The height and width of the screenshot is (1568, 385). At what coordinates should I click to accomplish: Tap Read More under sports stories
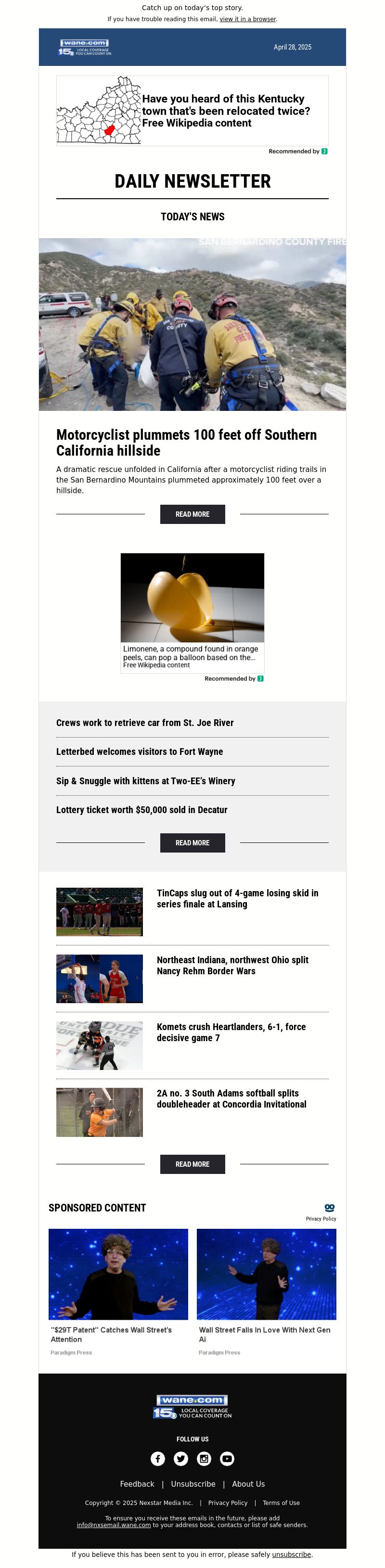click(x=192, y=1164)
